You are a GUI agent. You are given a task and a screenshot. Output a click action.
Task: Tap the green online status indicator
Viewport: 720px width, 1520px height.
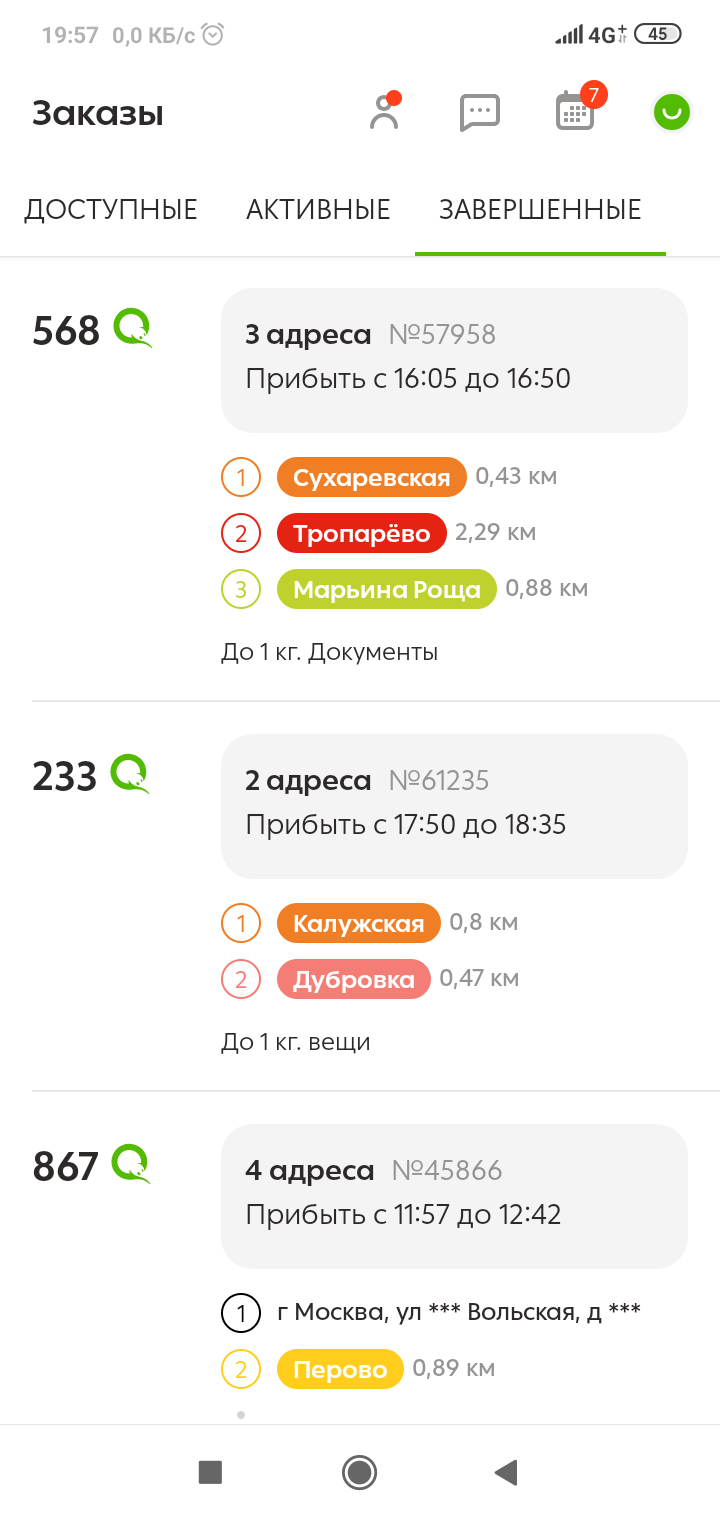672,112
